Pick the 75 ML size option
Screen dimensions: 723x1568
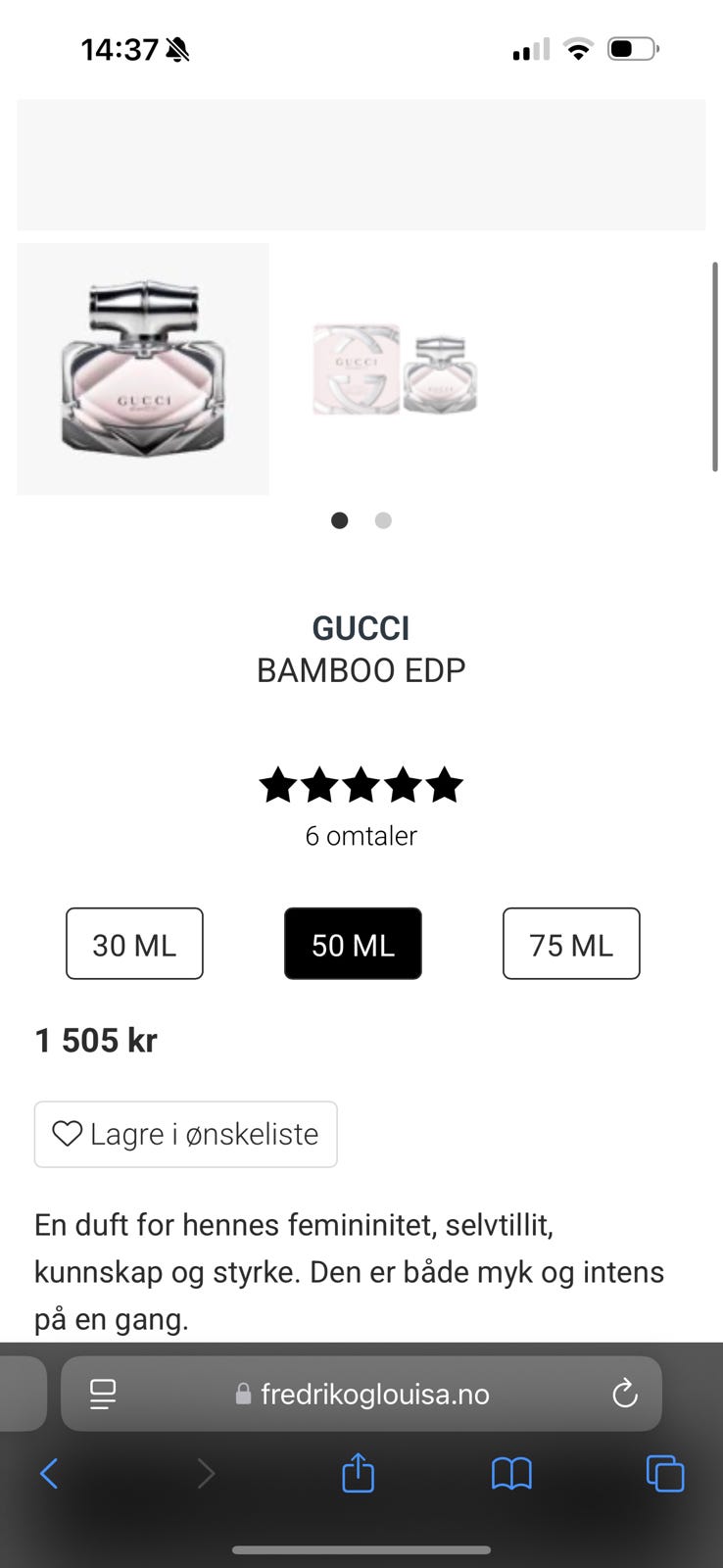[571, 944]
